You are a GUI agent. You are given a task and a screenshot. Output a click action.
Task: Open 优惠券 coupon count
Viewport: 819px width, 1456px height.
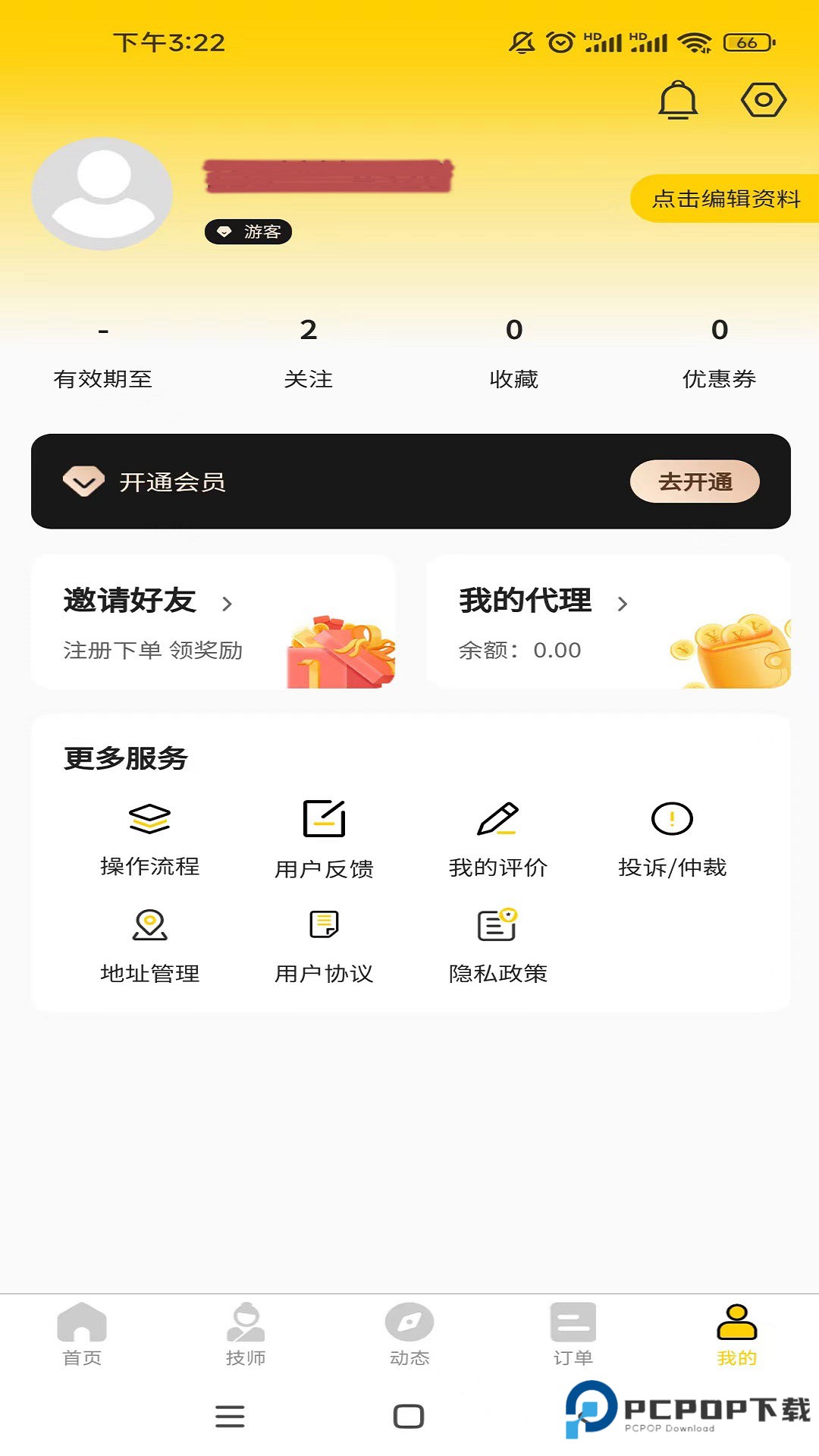coord(719,353)
